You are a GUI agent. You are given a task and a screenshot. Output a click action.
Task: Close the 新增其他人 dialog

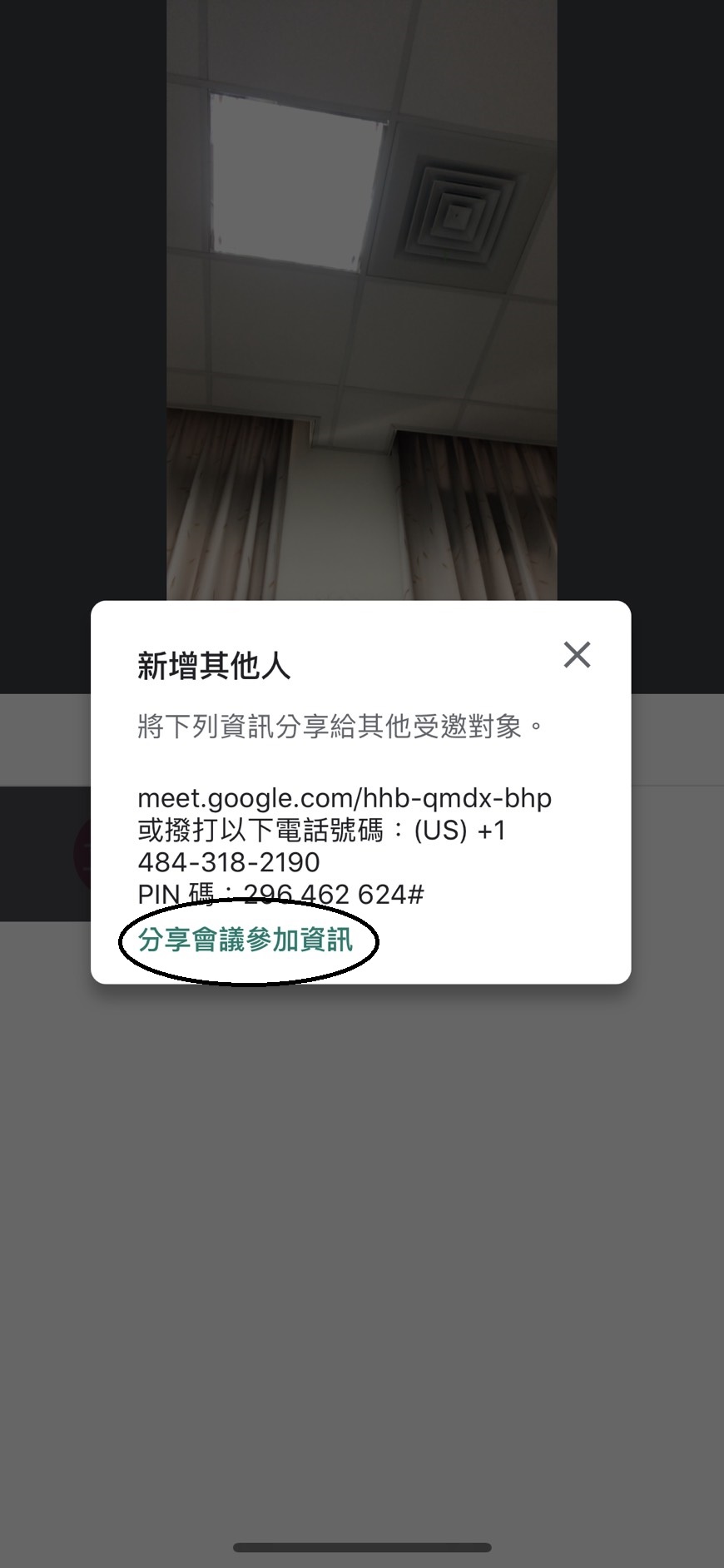click(577, 655)
